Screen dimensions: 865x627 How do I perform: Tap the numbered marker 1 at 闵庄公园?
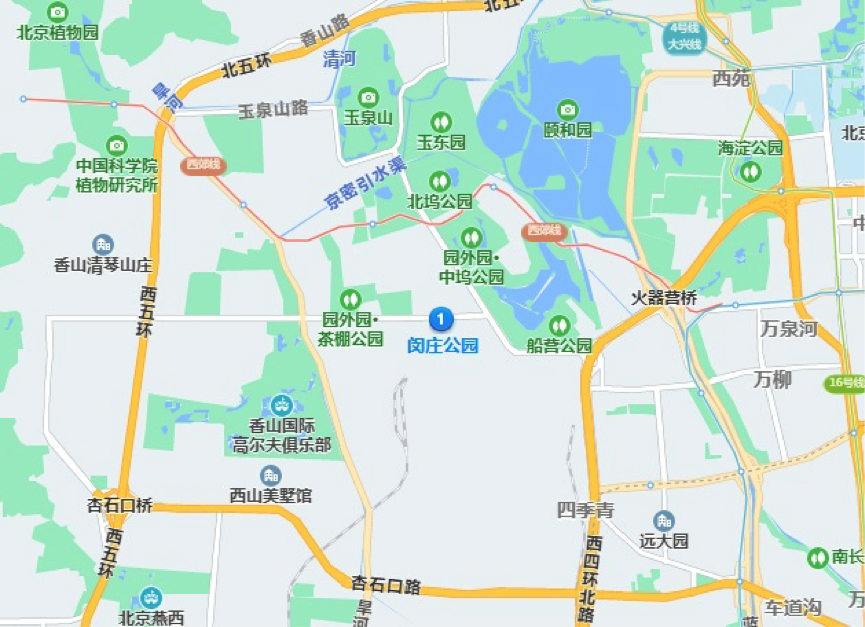coord(441,320)
